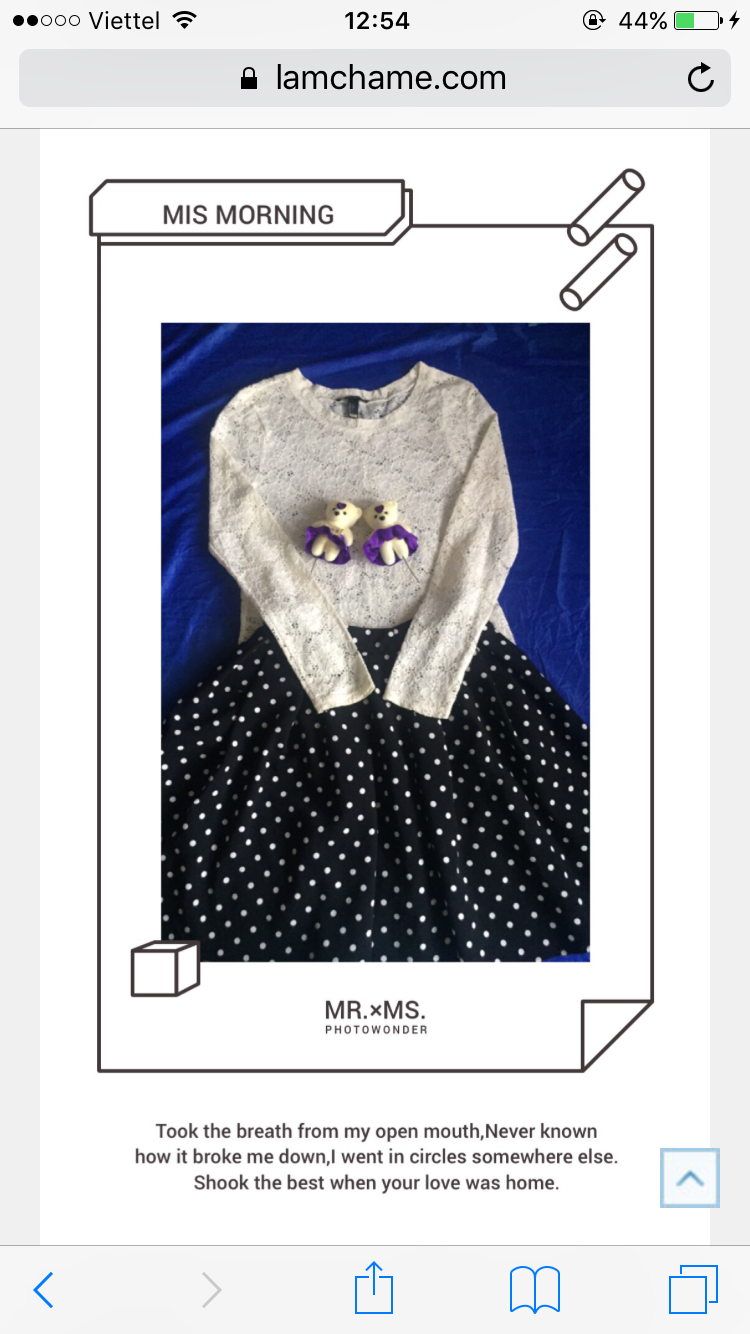Reload the current page
The width and height of the screenshot is (750, 1334).
coord(701,78)
